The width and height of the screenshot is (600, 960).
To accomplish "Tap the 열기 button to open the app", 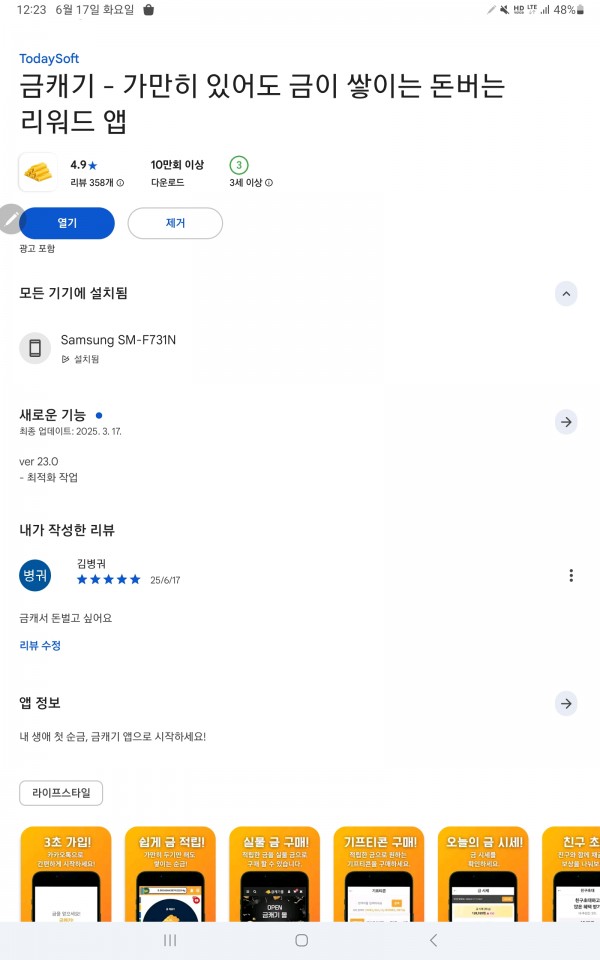I will click(x=67, y=223).
